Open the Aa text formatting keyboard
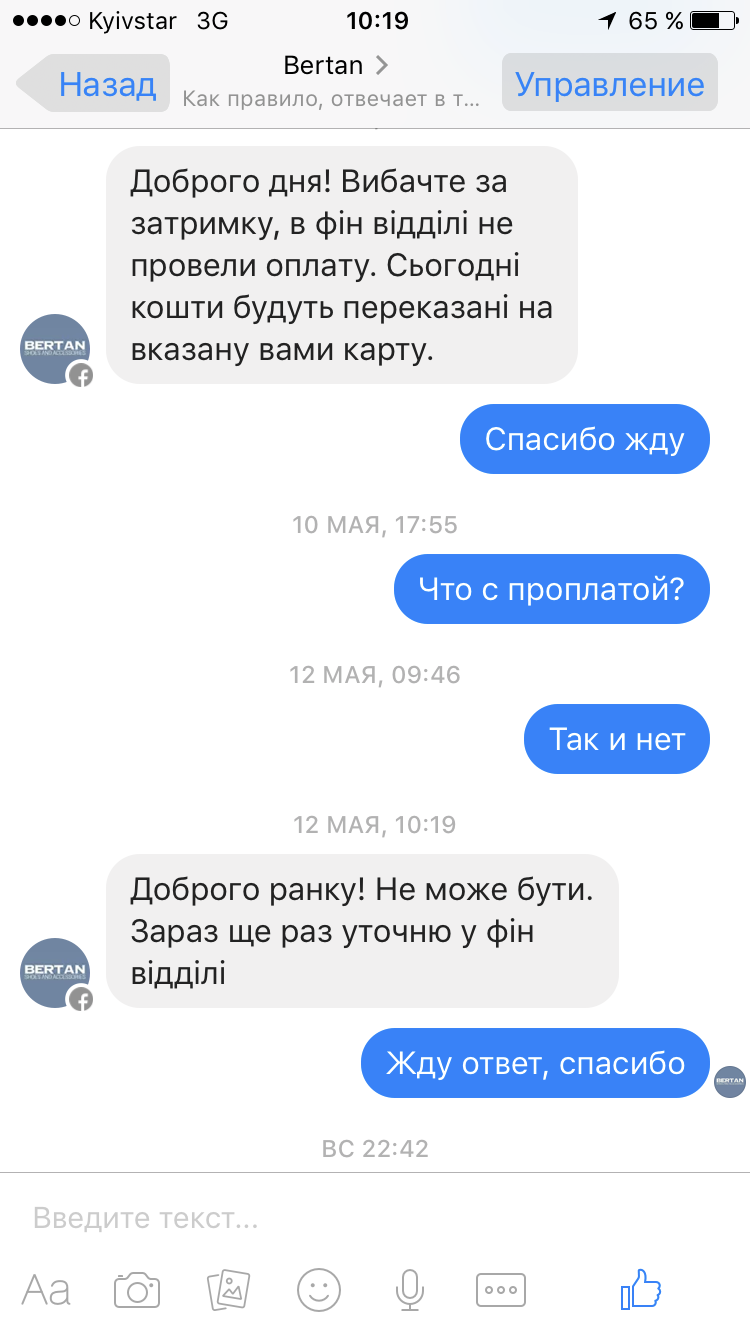The width and height of the screenshot is (750, 1334). (x=46, y=1290)
